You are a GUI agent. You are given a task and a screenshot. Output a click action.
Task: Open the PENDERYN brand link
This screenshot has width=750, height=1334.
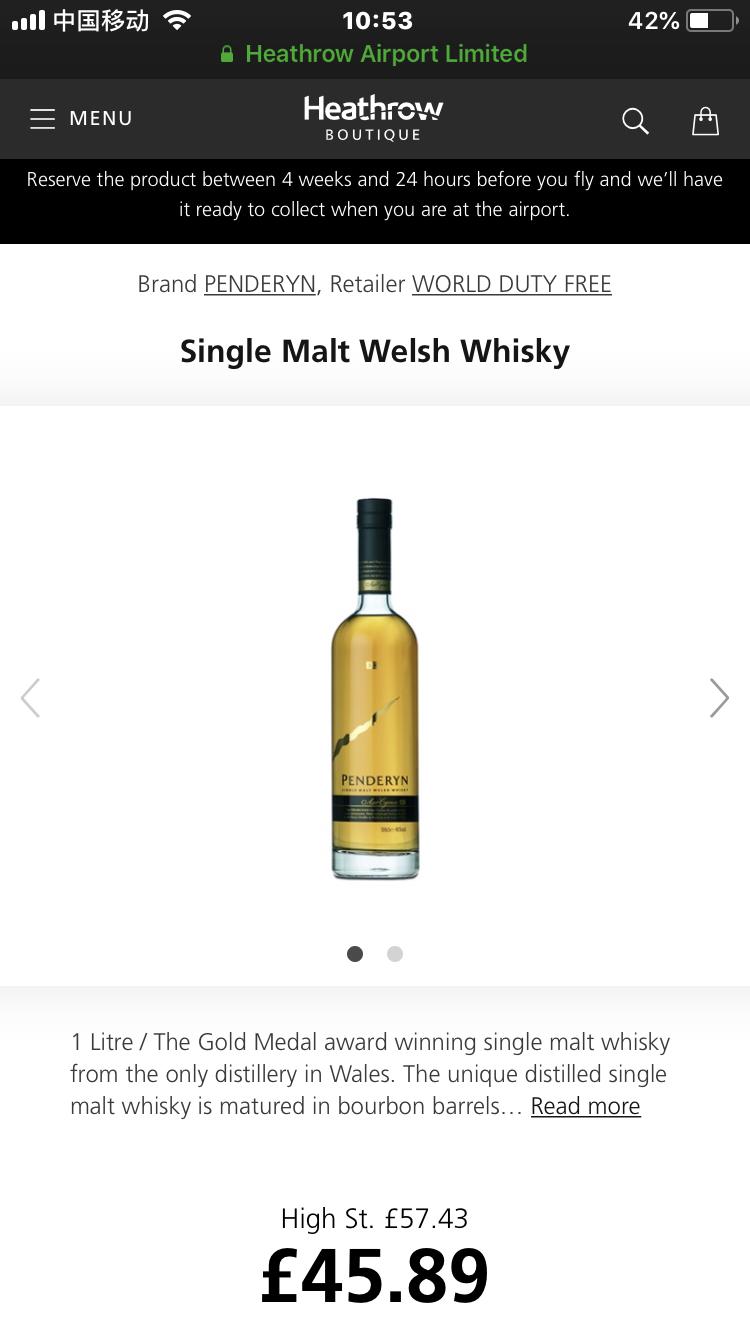click(260, 284)
